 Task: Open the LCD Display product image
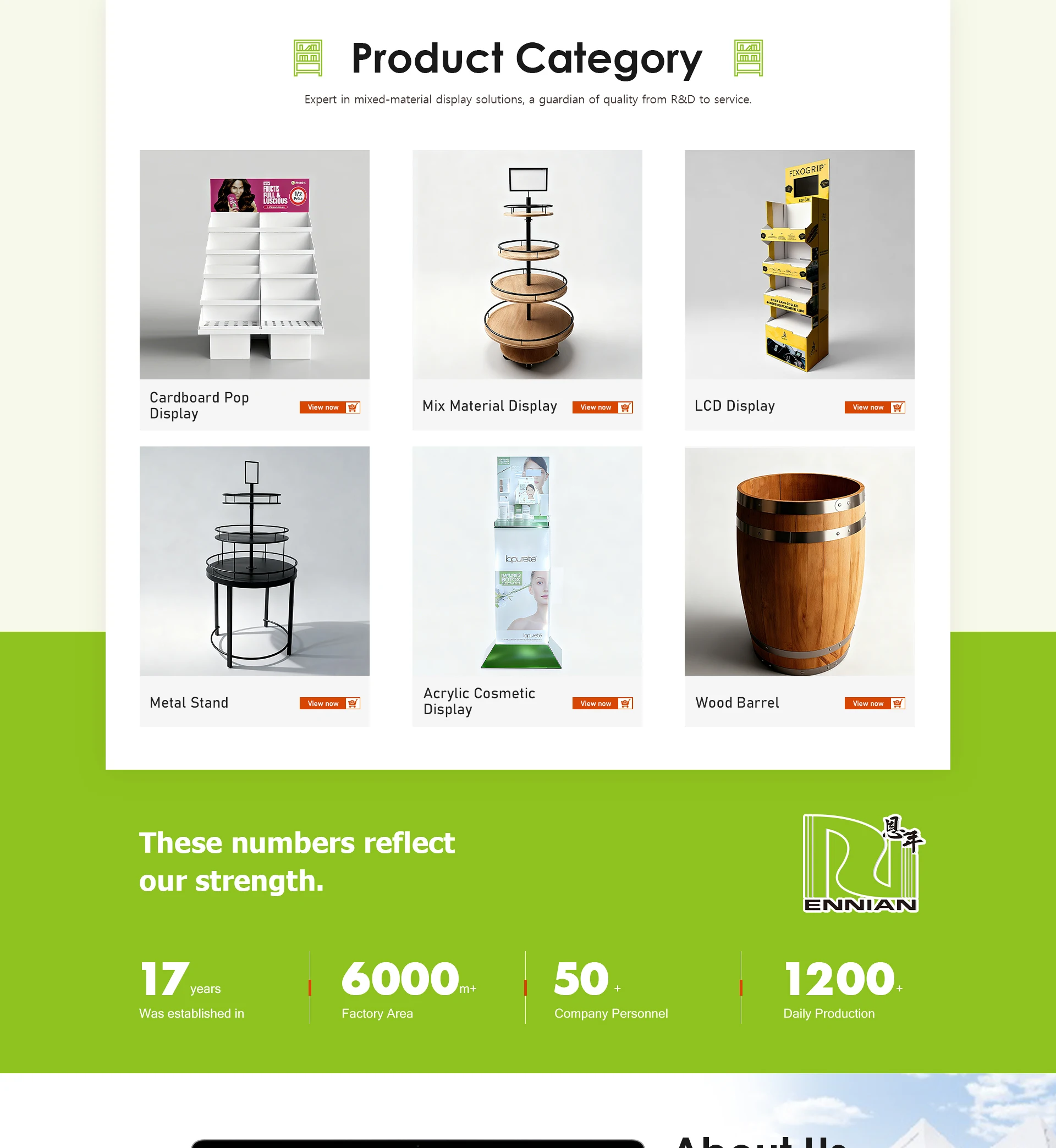point(800,264)
